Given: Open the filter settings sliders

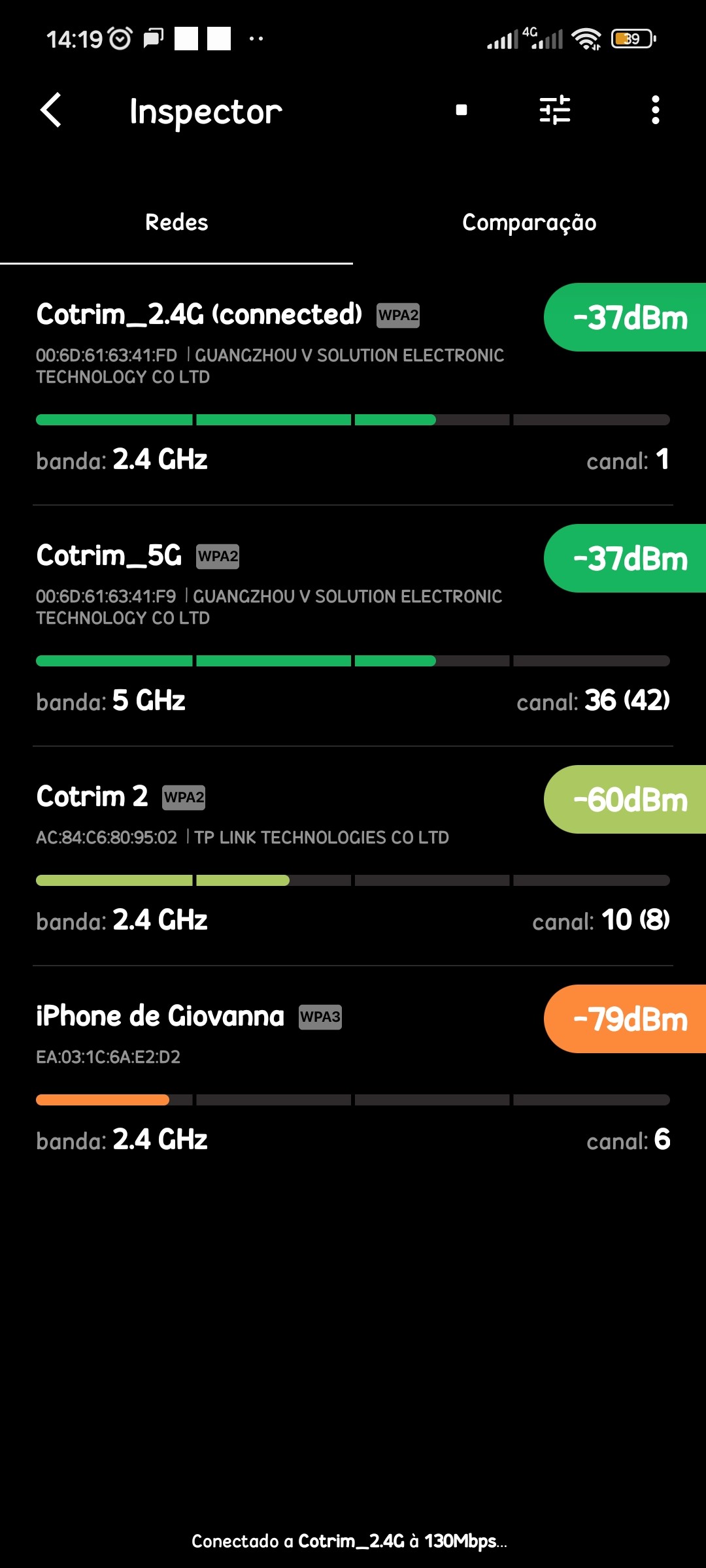Looking at the screenshot, I should pos(555,110).
